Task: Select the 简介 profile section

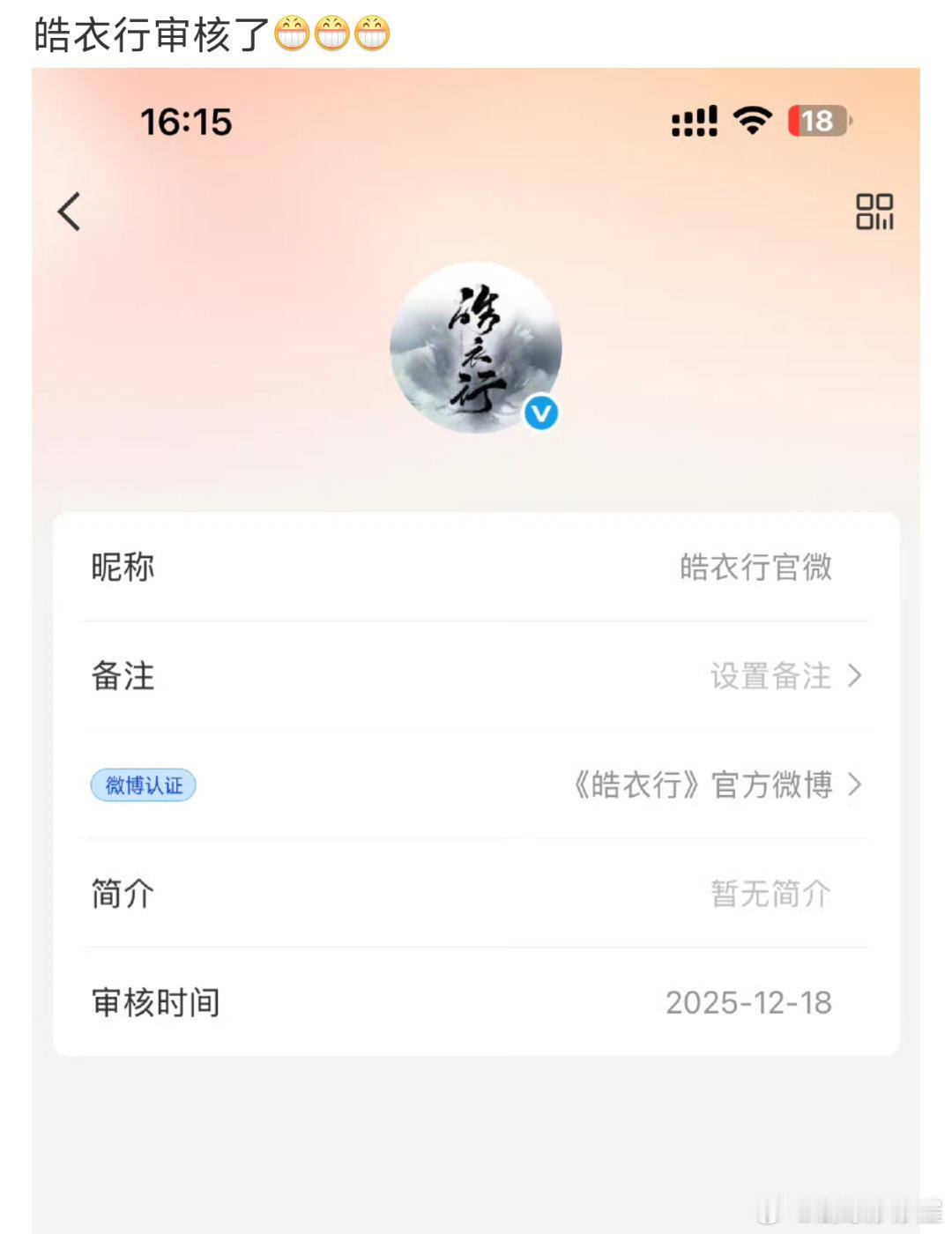Action: pos(123,893)
